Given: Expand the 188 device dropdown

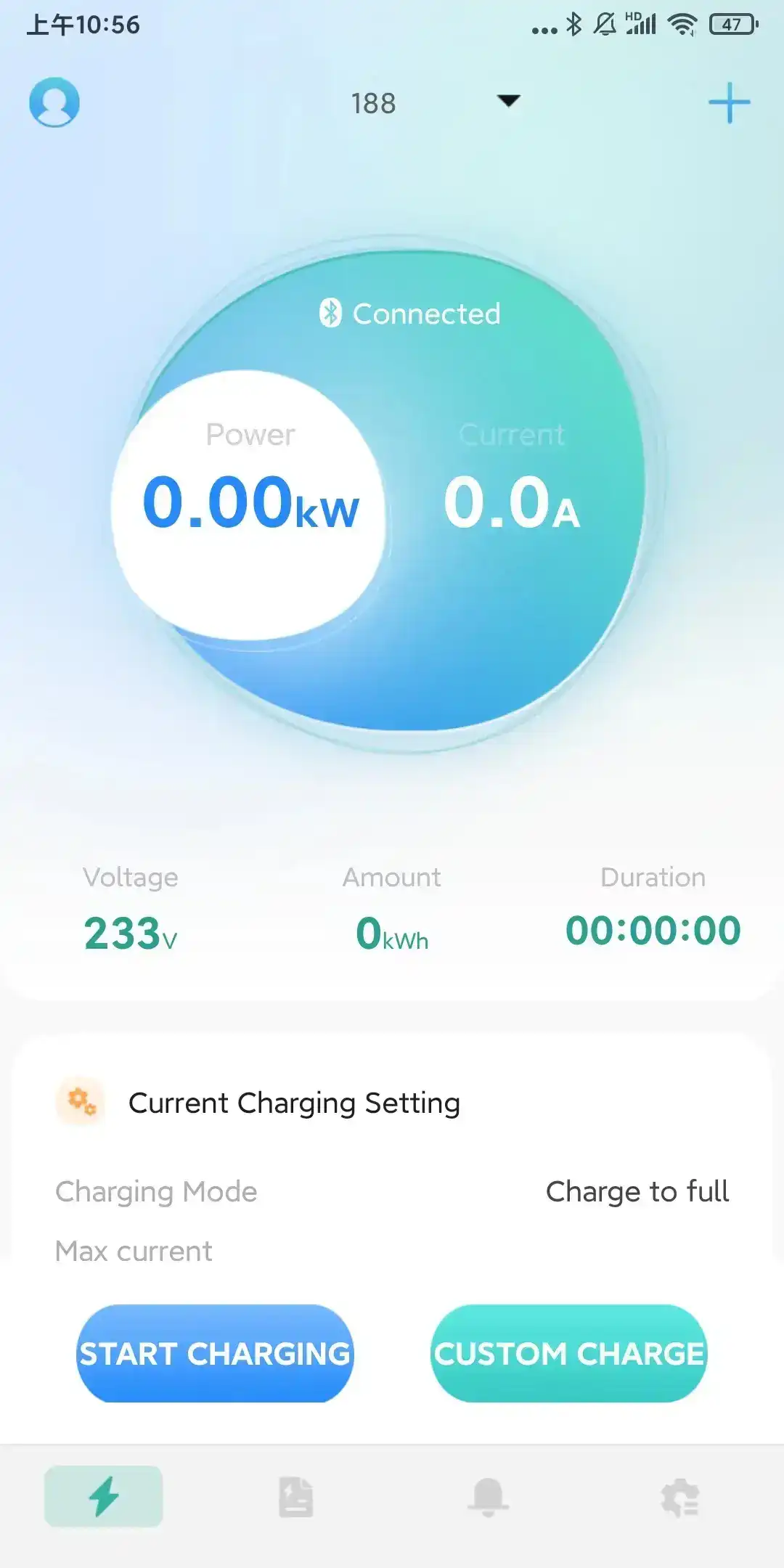Looking at the screenshot, I should [x=508, y=101].
